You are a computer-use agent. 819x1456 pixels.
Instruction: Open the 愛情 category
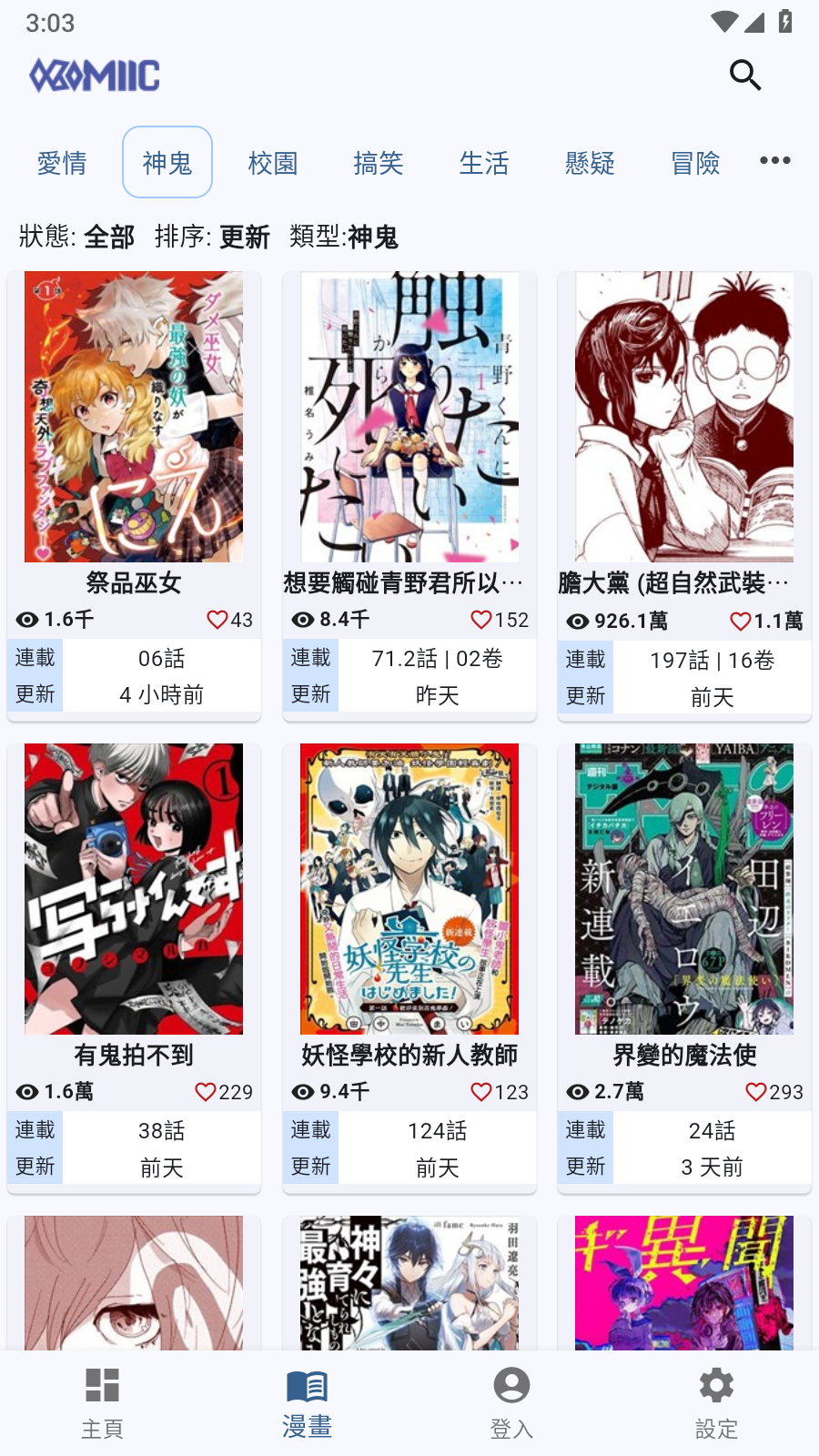(60, 161)
